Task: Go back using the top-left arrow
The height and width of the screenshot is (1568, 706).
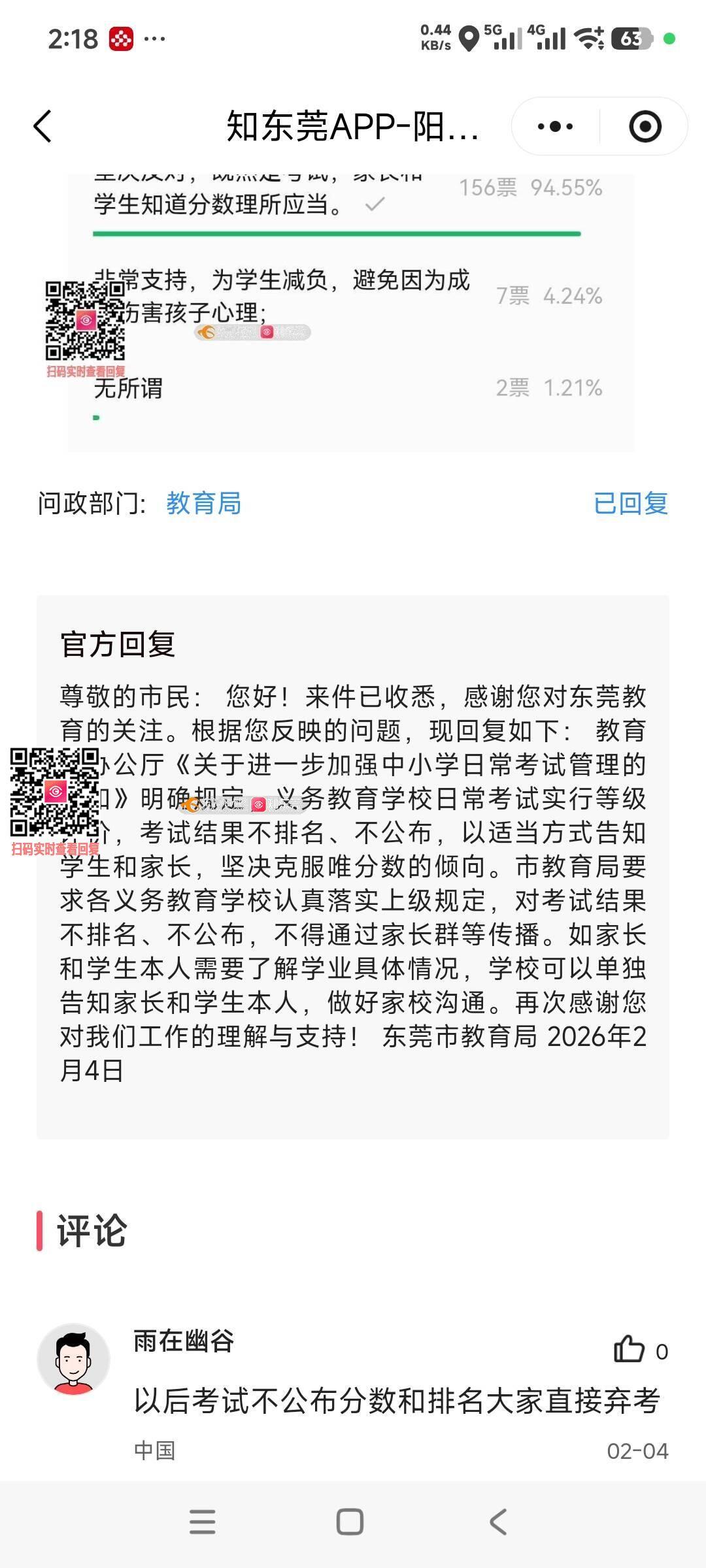Action: pyautogui.click(x=43, y=126)
